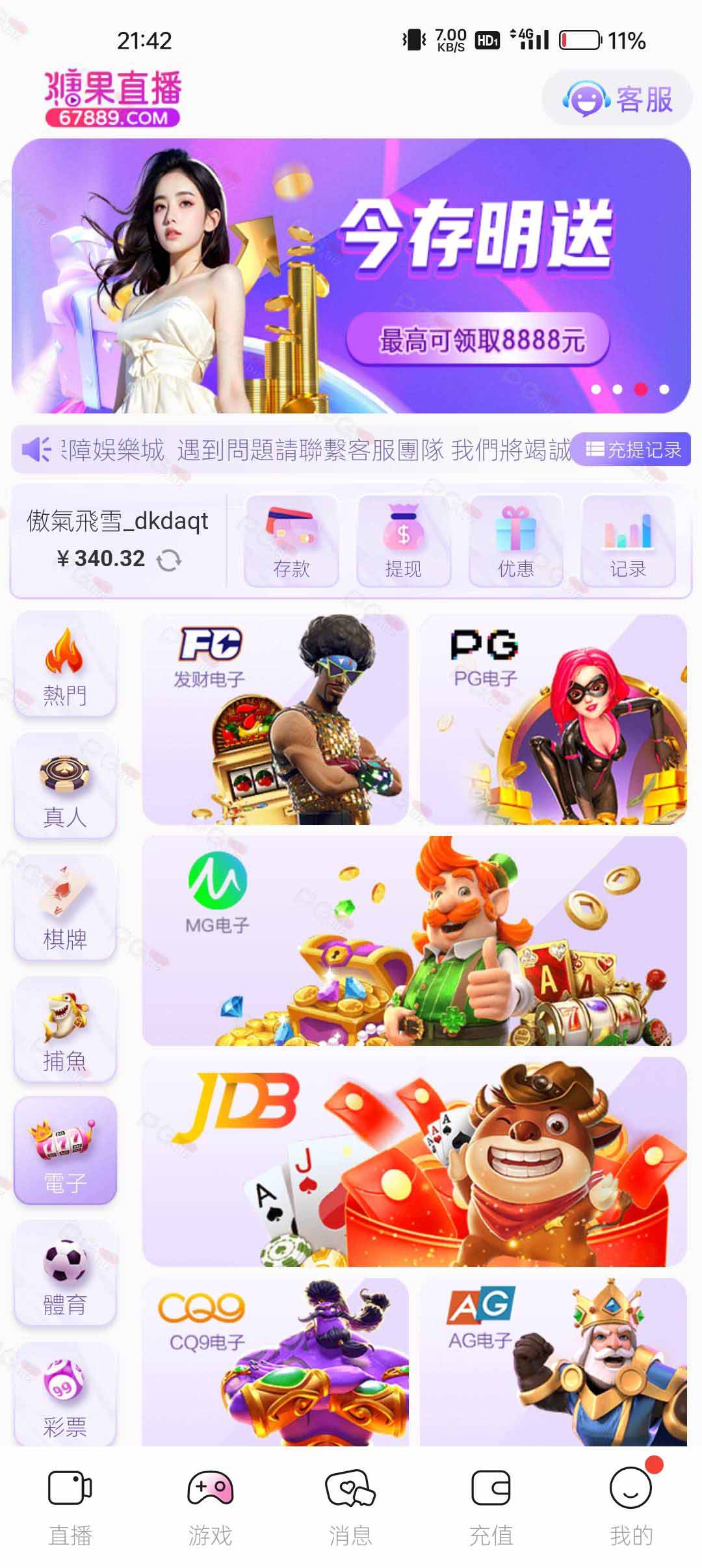
Task: Open 提现 withdrawal
Action: tap(403, 541)
